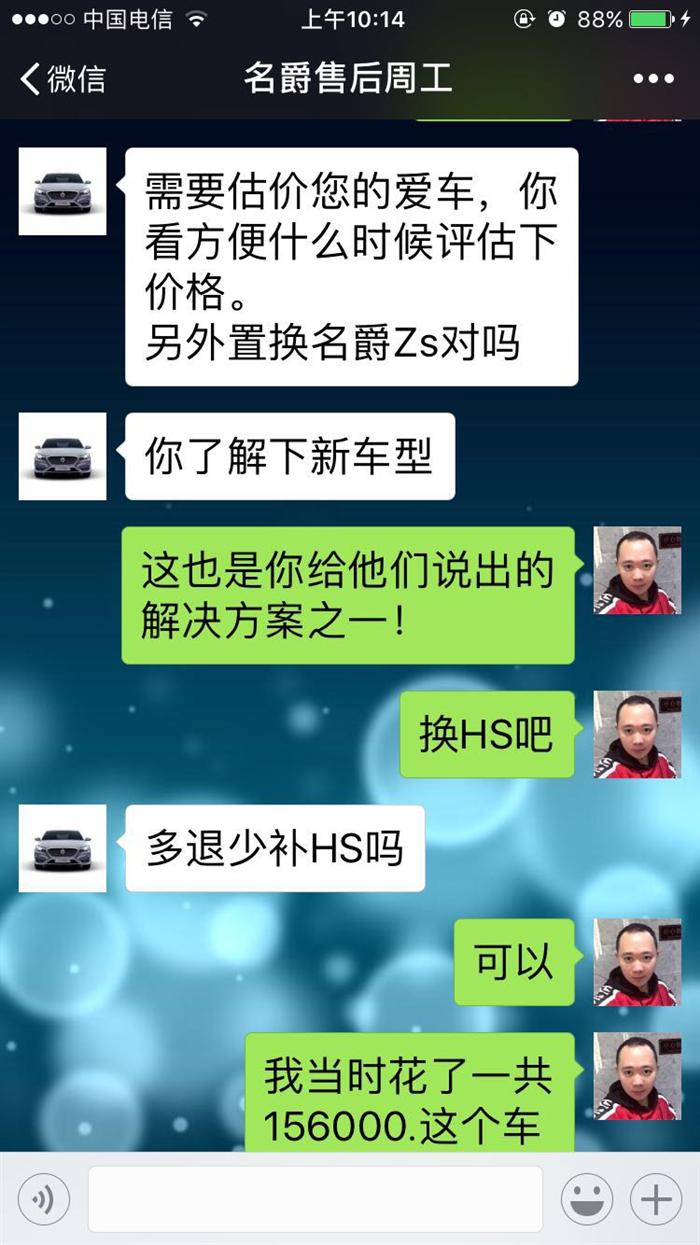Open sender avatar beside 需要估价您的爱车 message
The image size is (700, 1245).
(x=62, y=191)
